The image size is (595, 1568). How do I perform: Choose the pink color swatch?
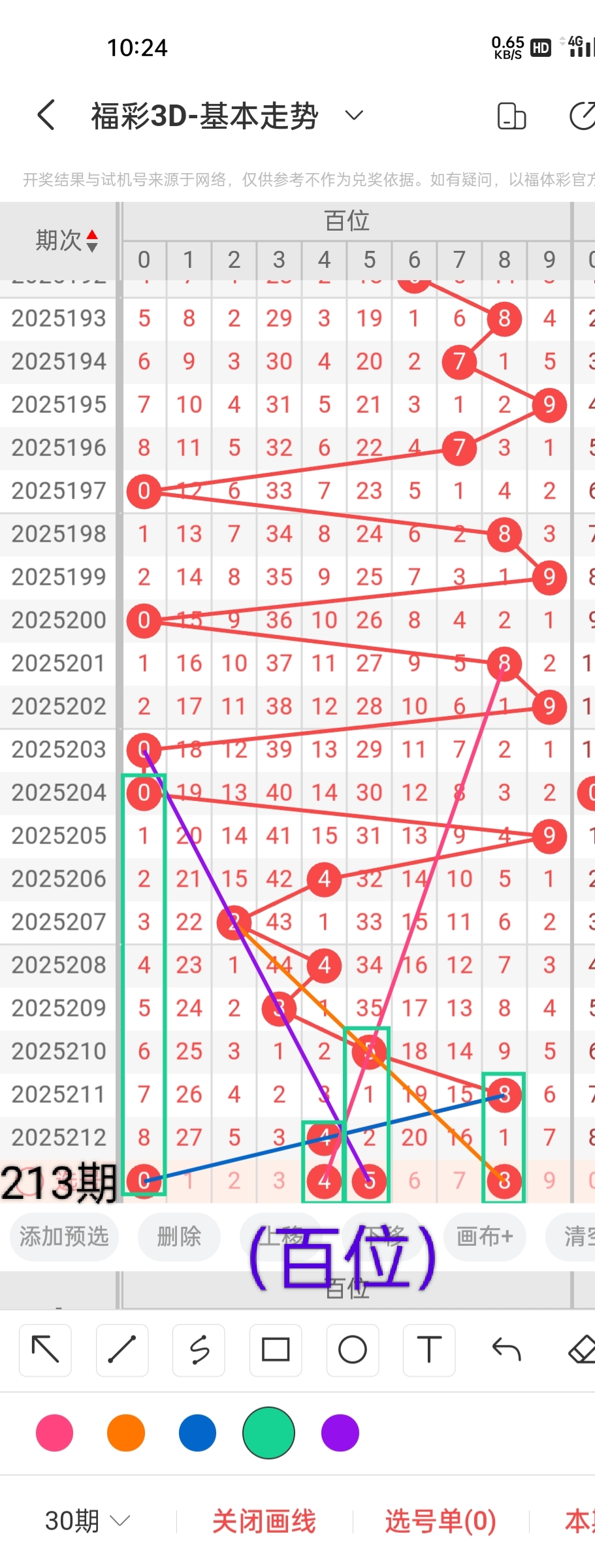click(55, 1433)
